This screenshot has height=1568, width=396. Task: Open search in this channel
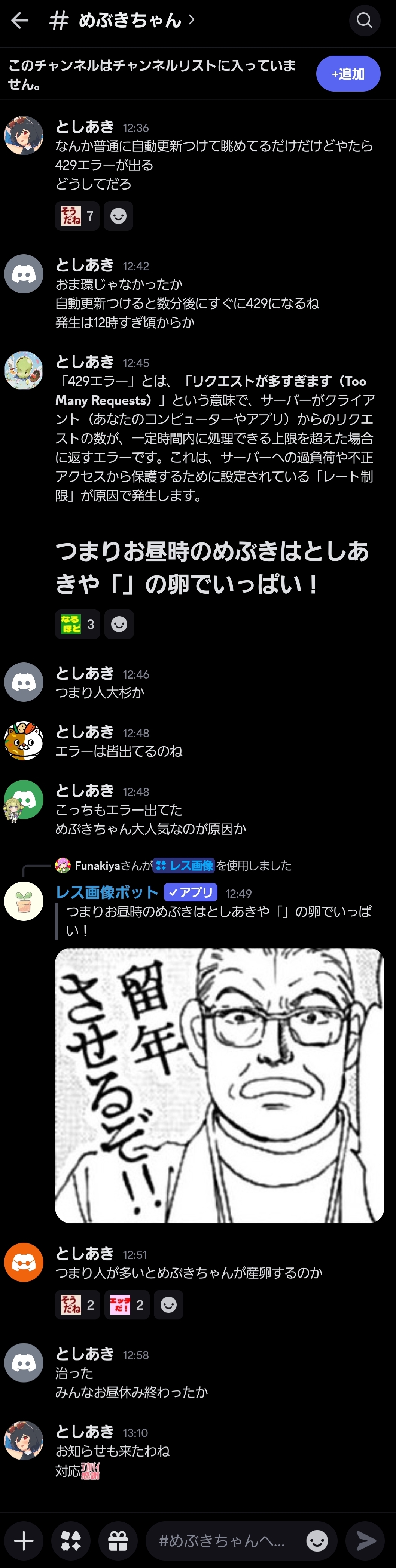(364, 21)
